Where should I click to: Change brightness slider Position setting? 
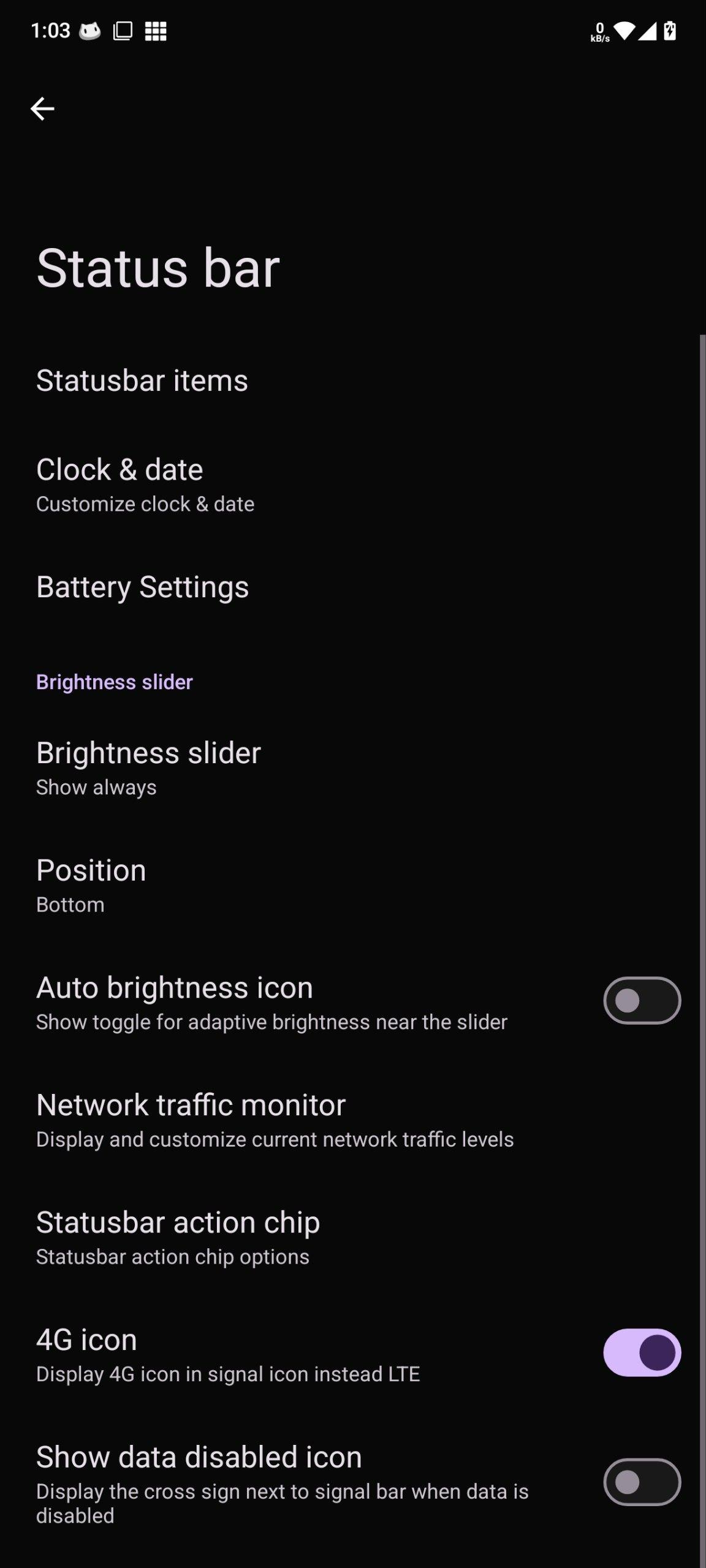[91, 885]
